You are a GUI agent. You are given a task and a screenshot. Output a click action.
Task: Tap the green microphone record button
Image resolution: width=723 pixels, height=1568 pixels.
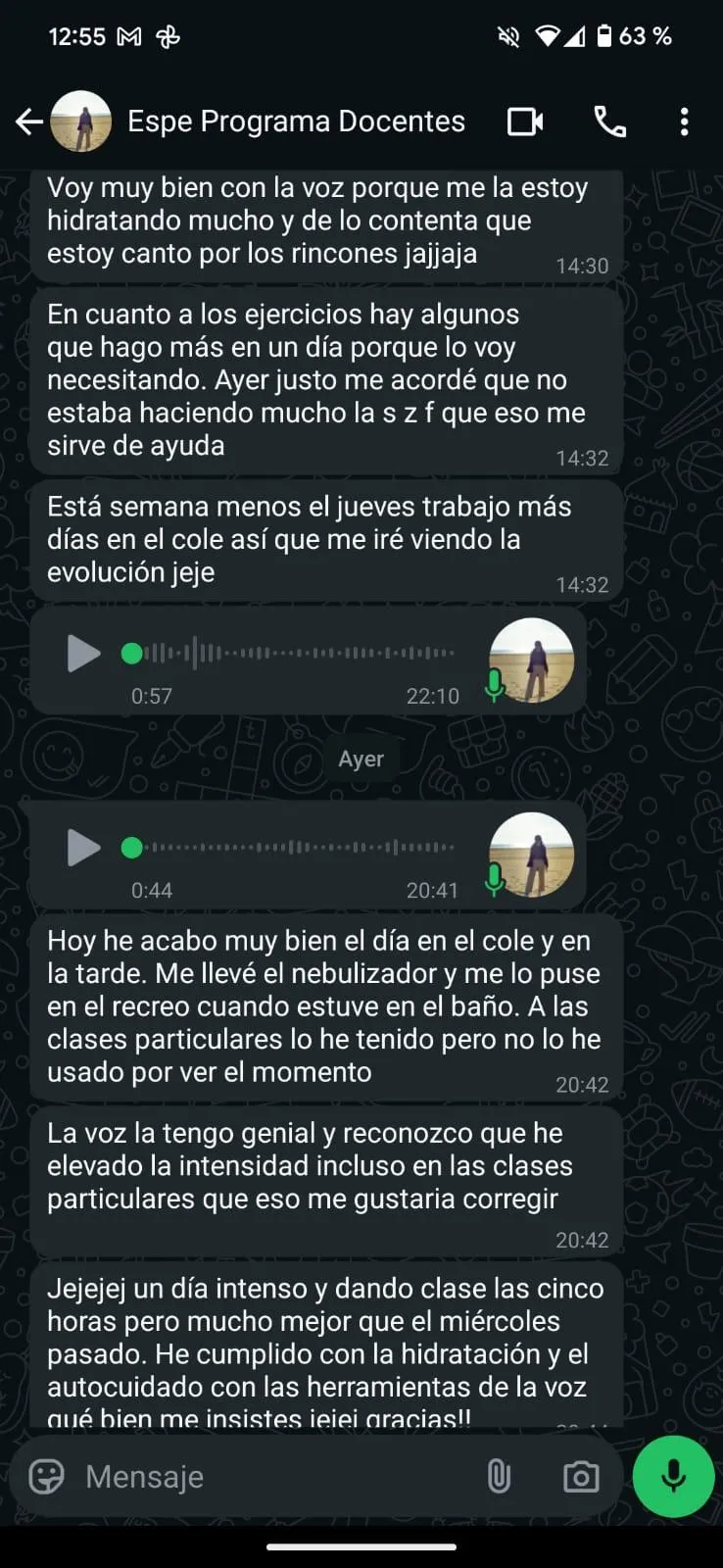click(x=673, y=1476)
